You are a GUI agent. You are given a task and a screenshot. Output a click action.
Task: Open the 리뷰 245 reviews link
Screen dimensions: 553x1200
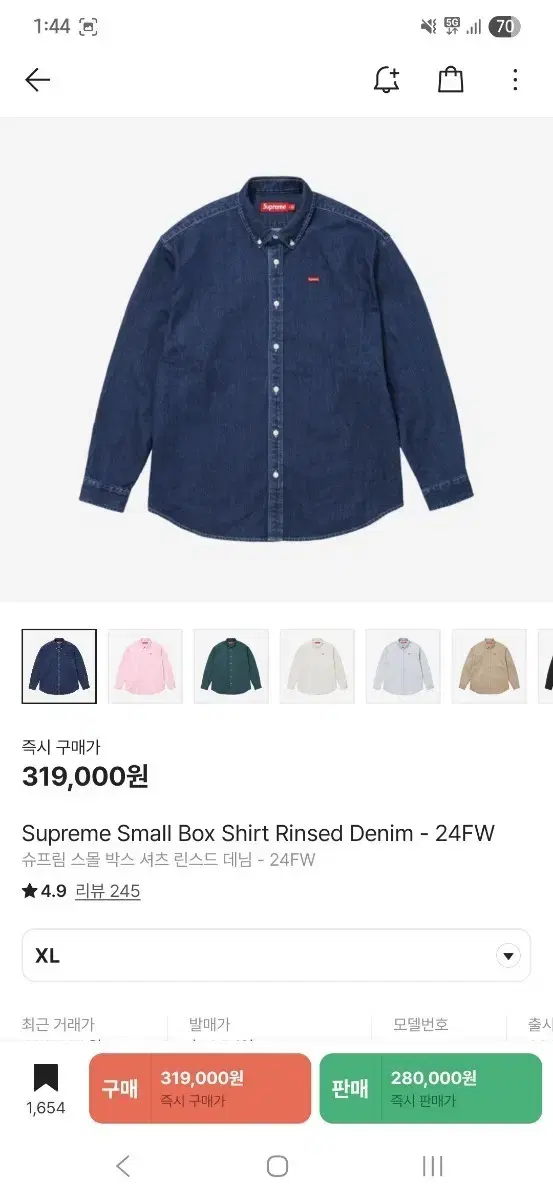[x=107, y=891]
